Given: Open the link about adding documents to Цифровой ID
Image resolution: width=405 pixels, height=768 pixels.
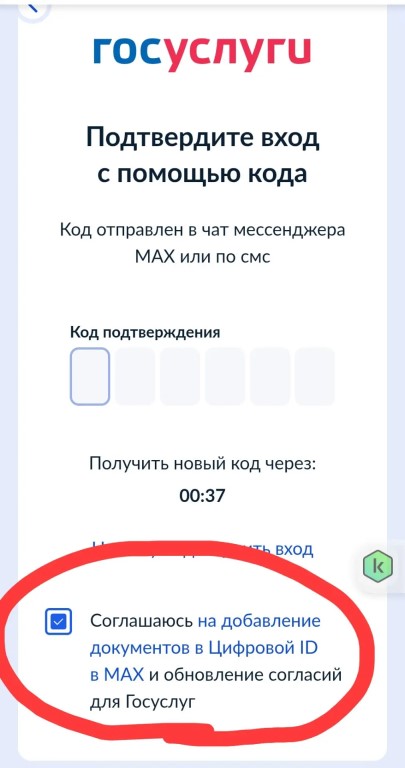Looking at the screenshot, I should (x=205, y=648).
